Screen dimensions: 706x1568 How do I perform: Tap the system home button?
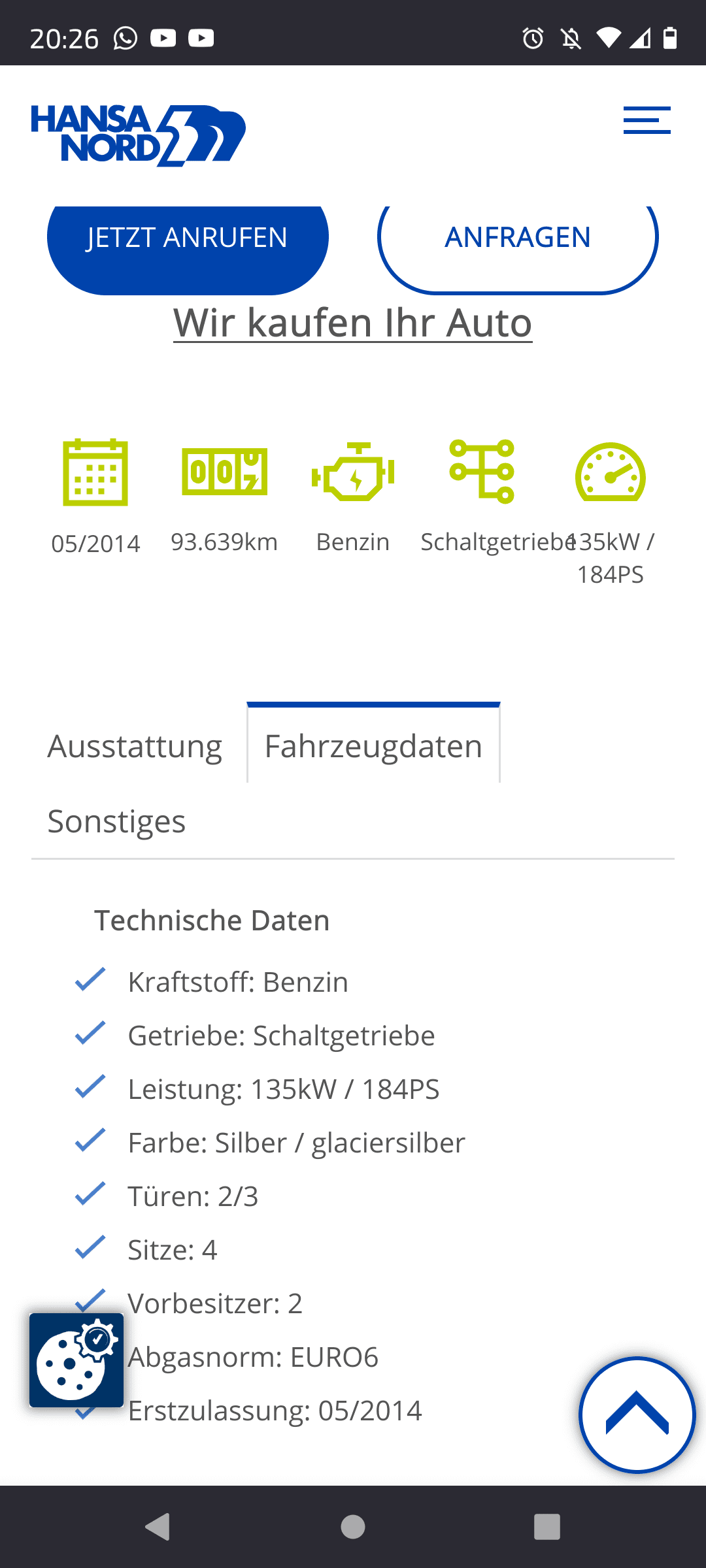pos(353,1527)
